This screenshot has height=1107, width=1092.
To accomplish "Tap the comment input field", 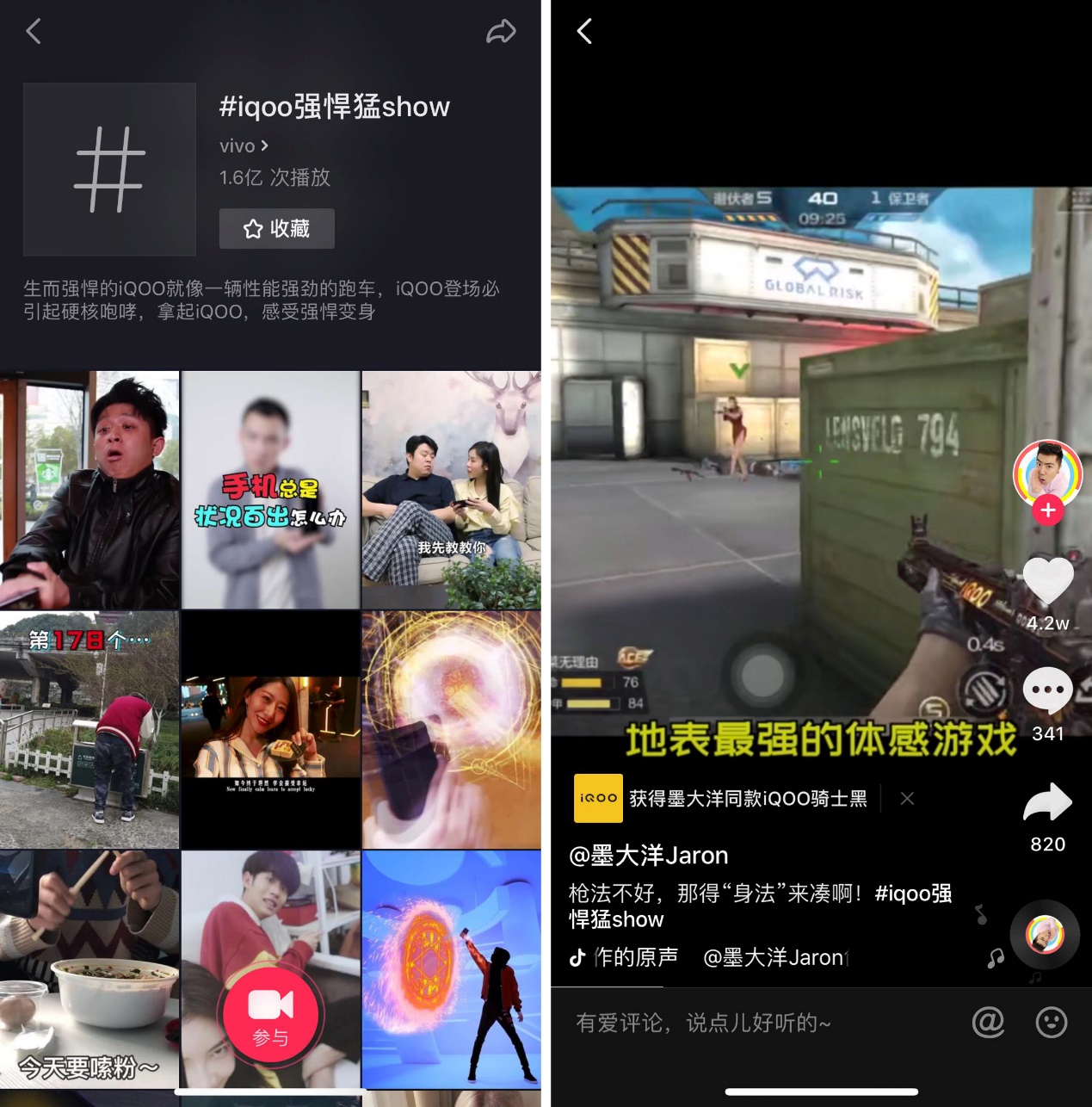I will coord(757,1023).
